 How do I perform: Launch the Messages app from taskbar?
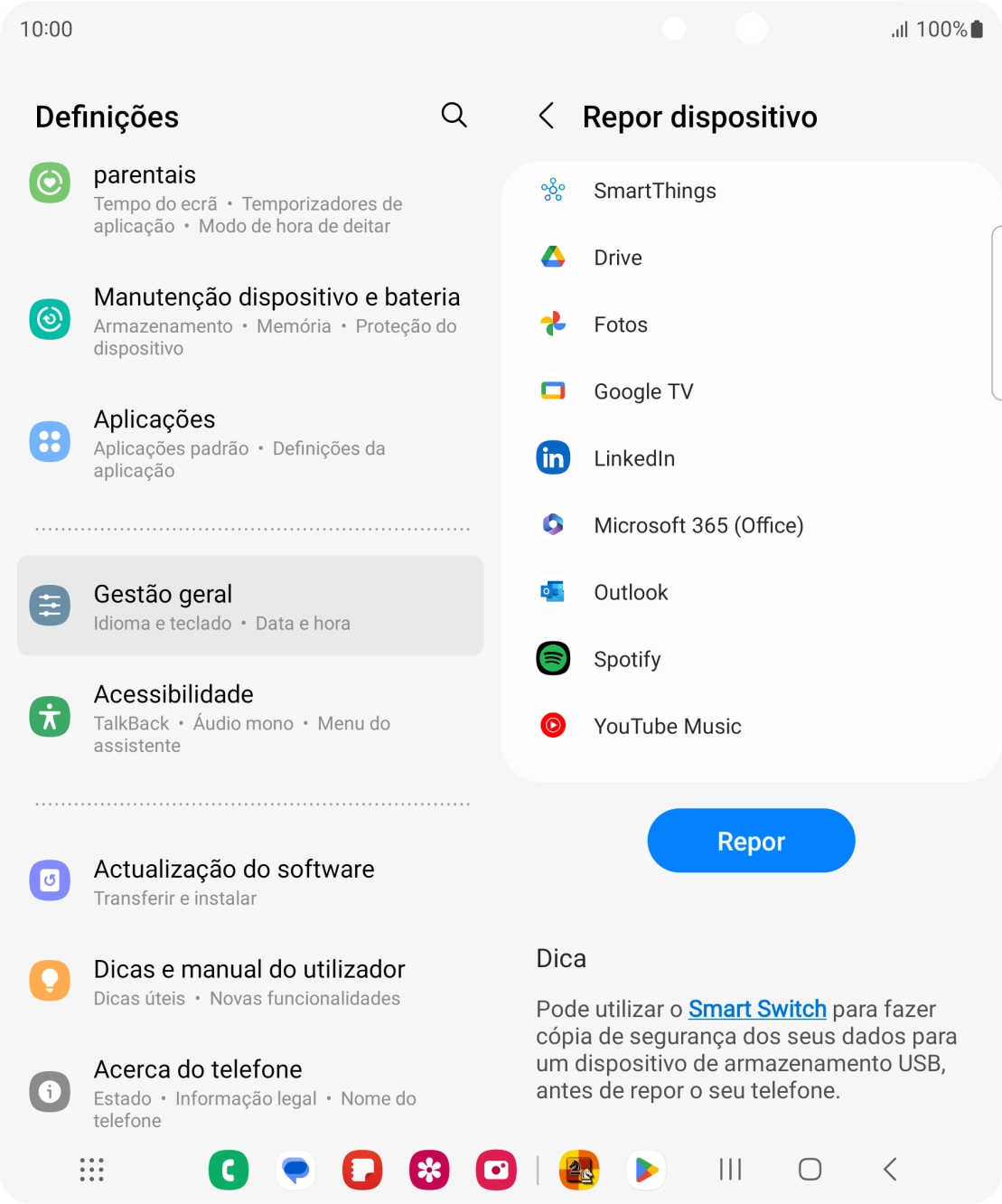pos(295,1170)
